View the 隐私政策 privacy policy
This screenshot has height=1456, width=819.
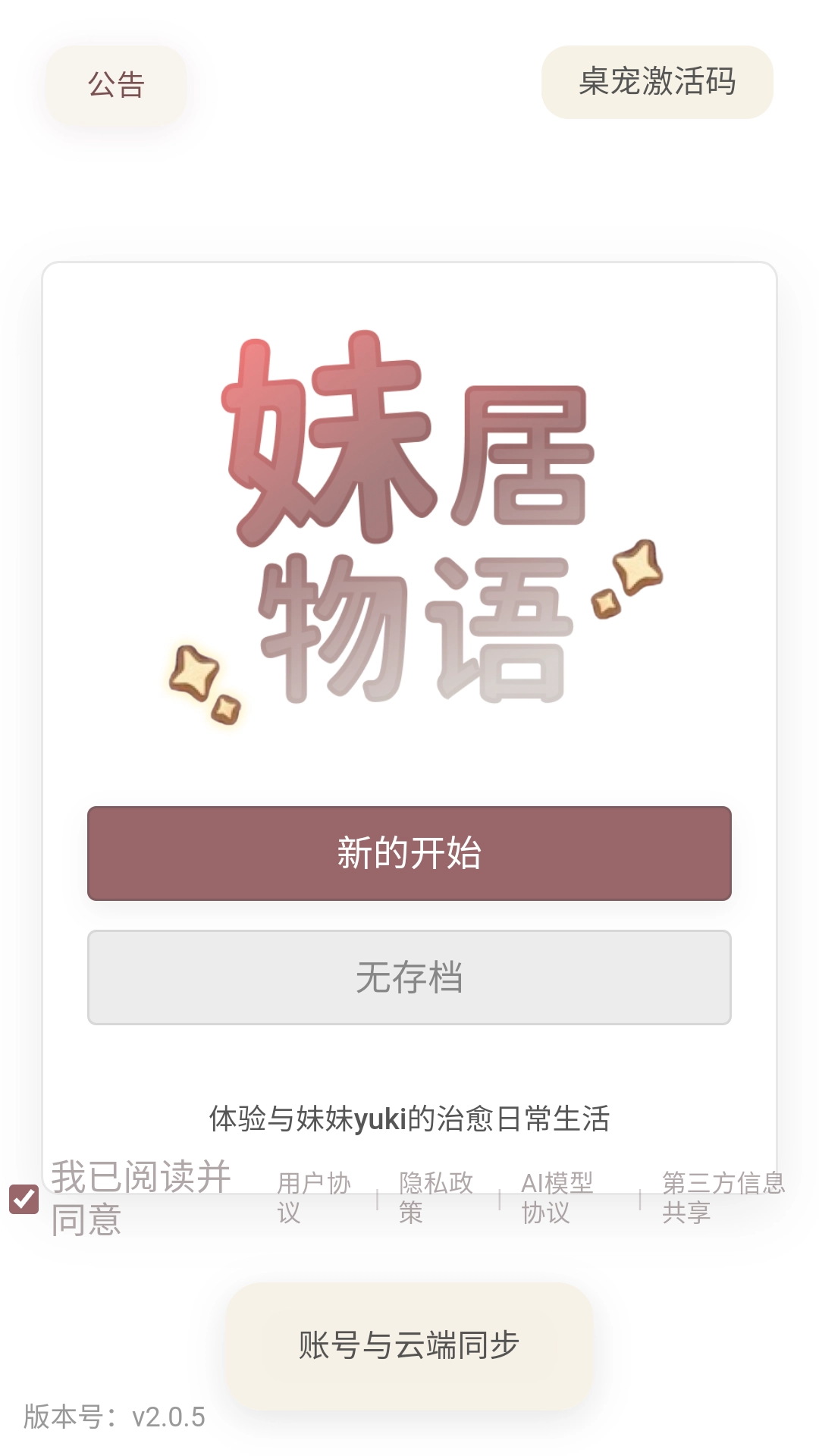435,1197
